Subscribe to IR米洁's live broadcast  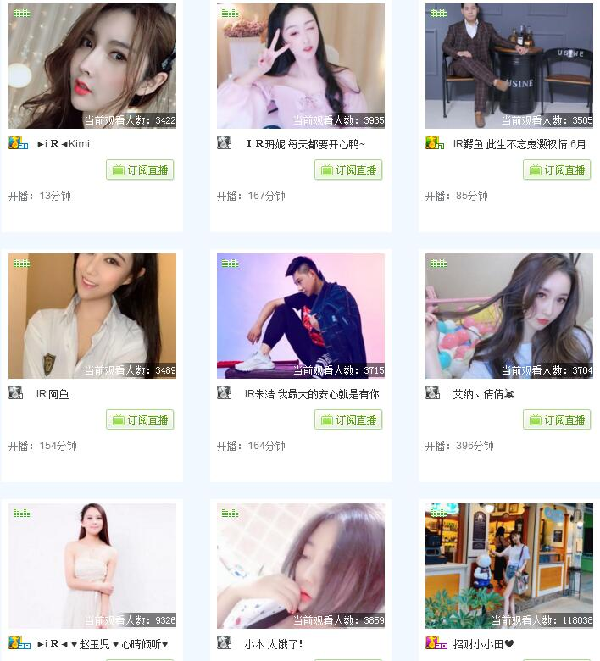click(349, 420)
